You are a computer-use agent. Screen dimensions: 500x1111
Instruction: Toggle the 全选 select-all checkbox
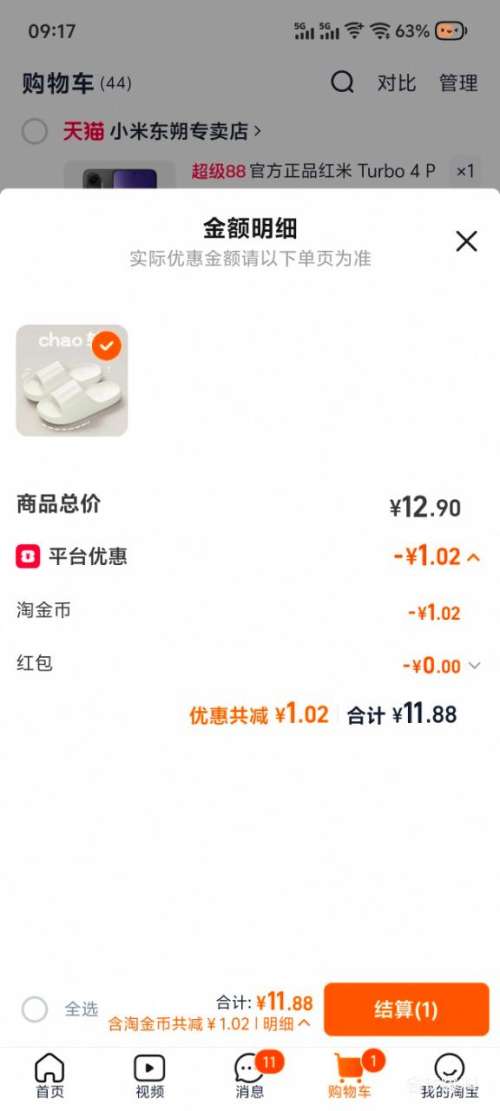[x=35, y=1009]
